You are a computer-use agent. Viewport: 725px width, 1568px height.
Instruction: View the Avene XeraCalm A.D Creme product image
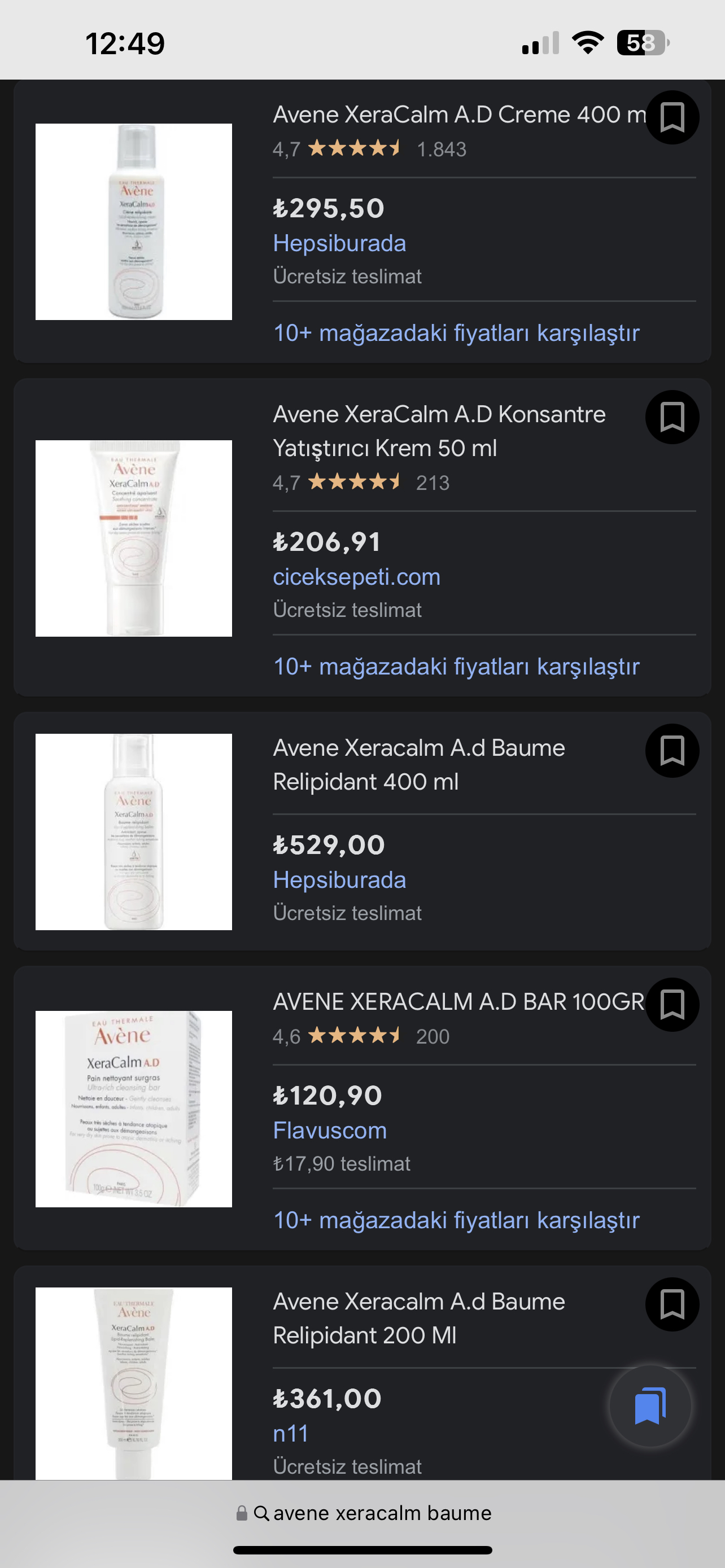point(133,222)
